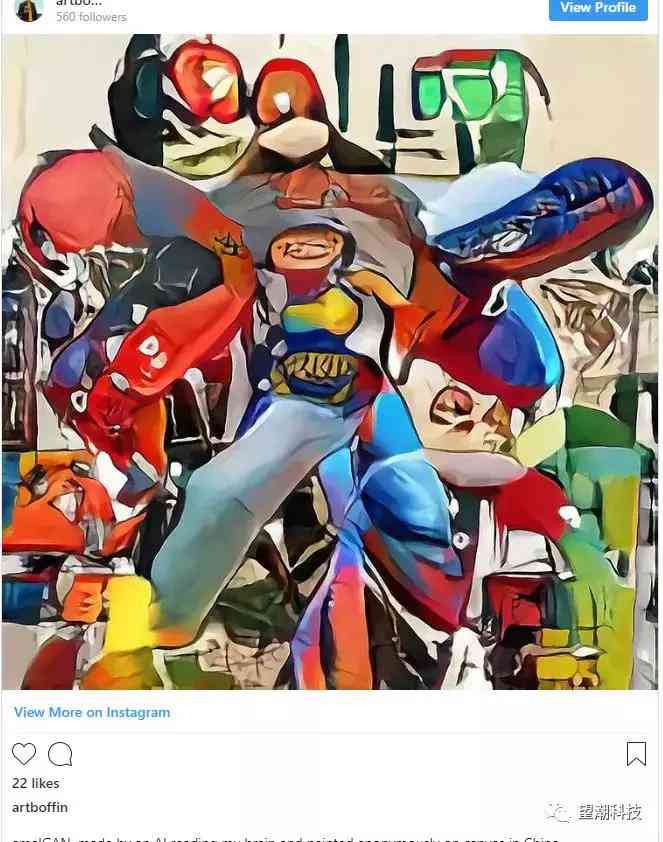Image resolution: width=663 pixels, height=842 pixels.
Task: Open the View More on Instagram link
Action: click(x=92, y=712)
